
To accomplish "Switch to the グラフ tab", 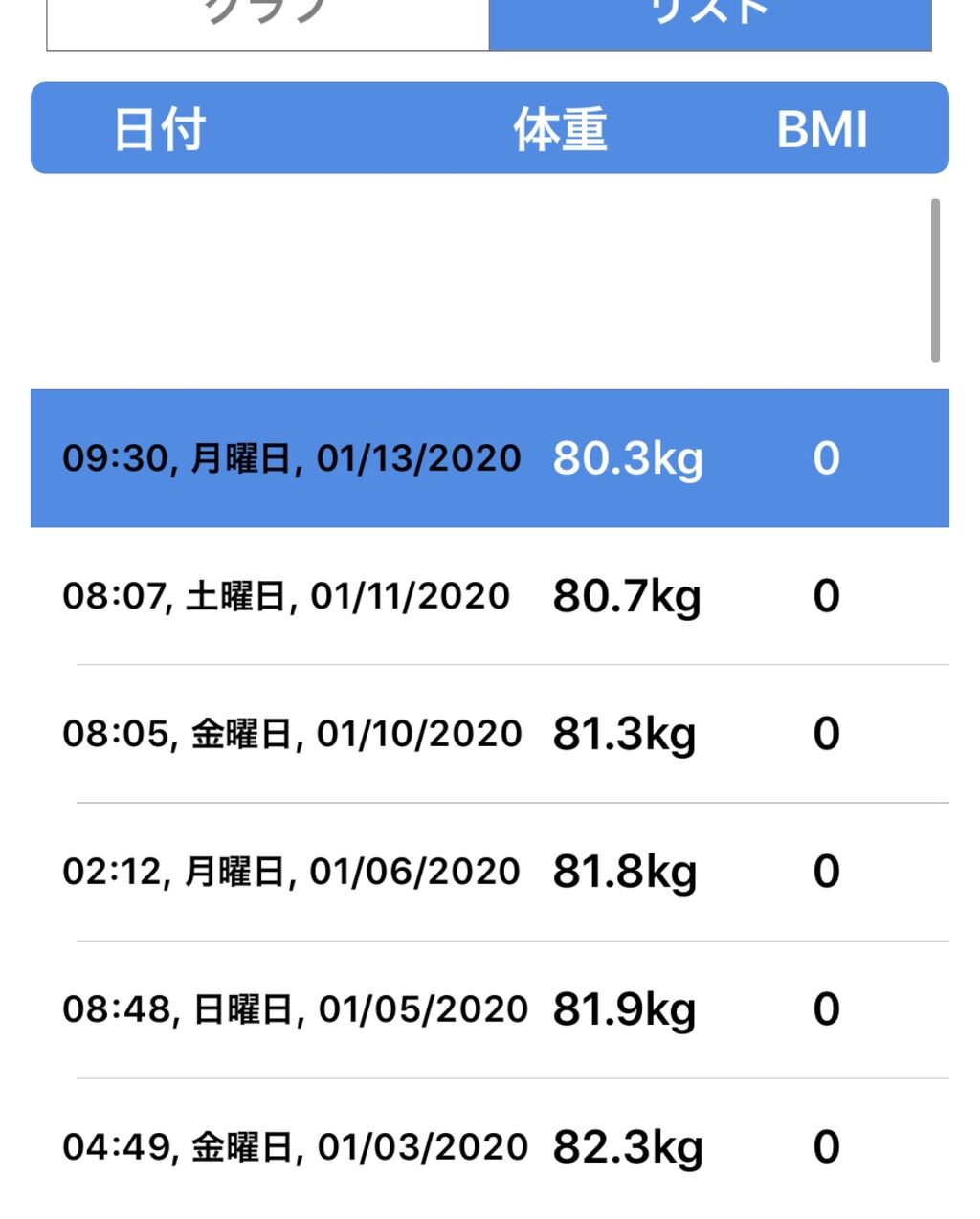I will click(x=268, y=21).
